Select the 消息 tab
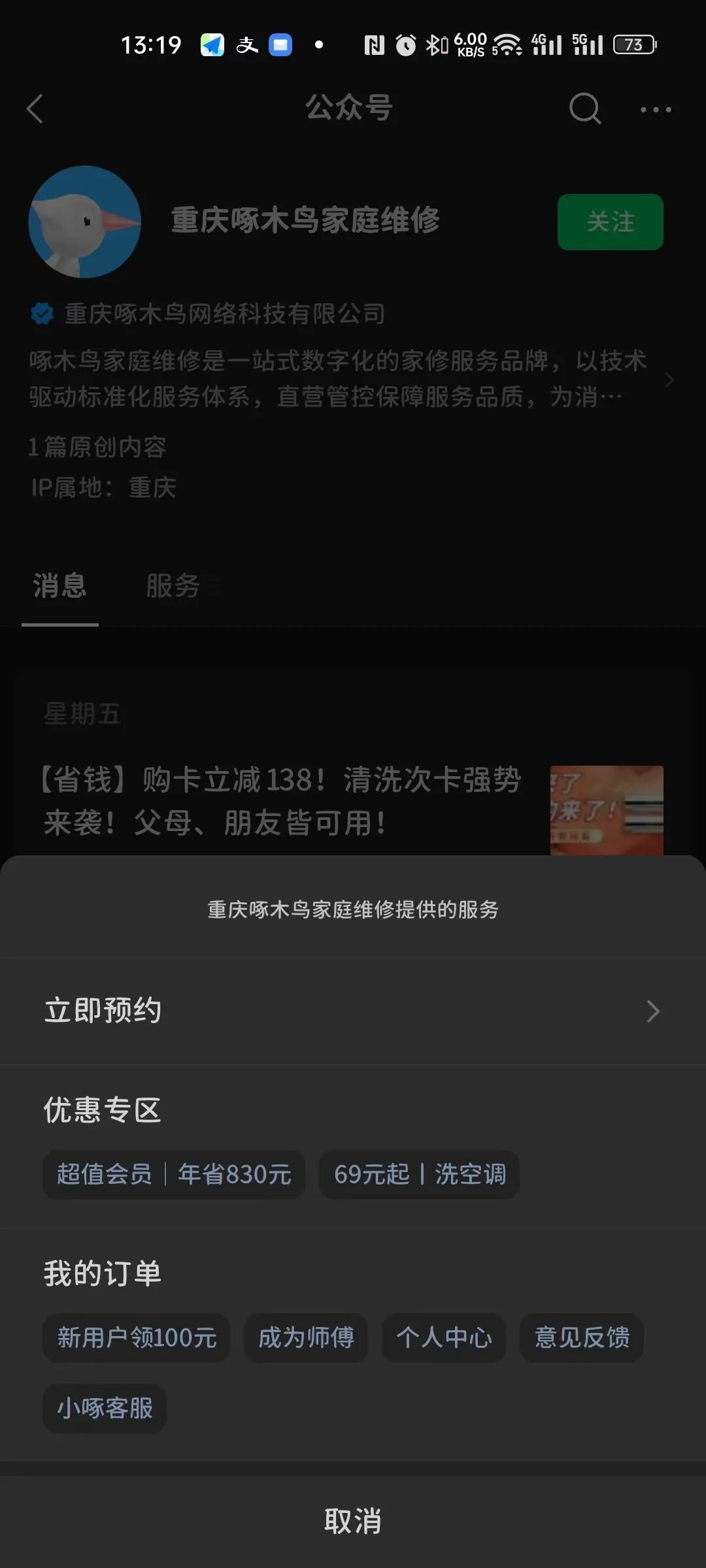The image size is (706, 1568). tap(59, 587)
